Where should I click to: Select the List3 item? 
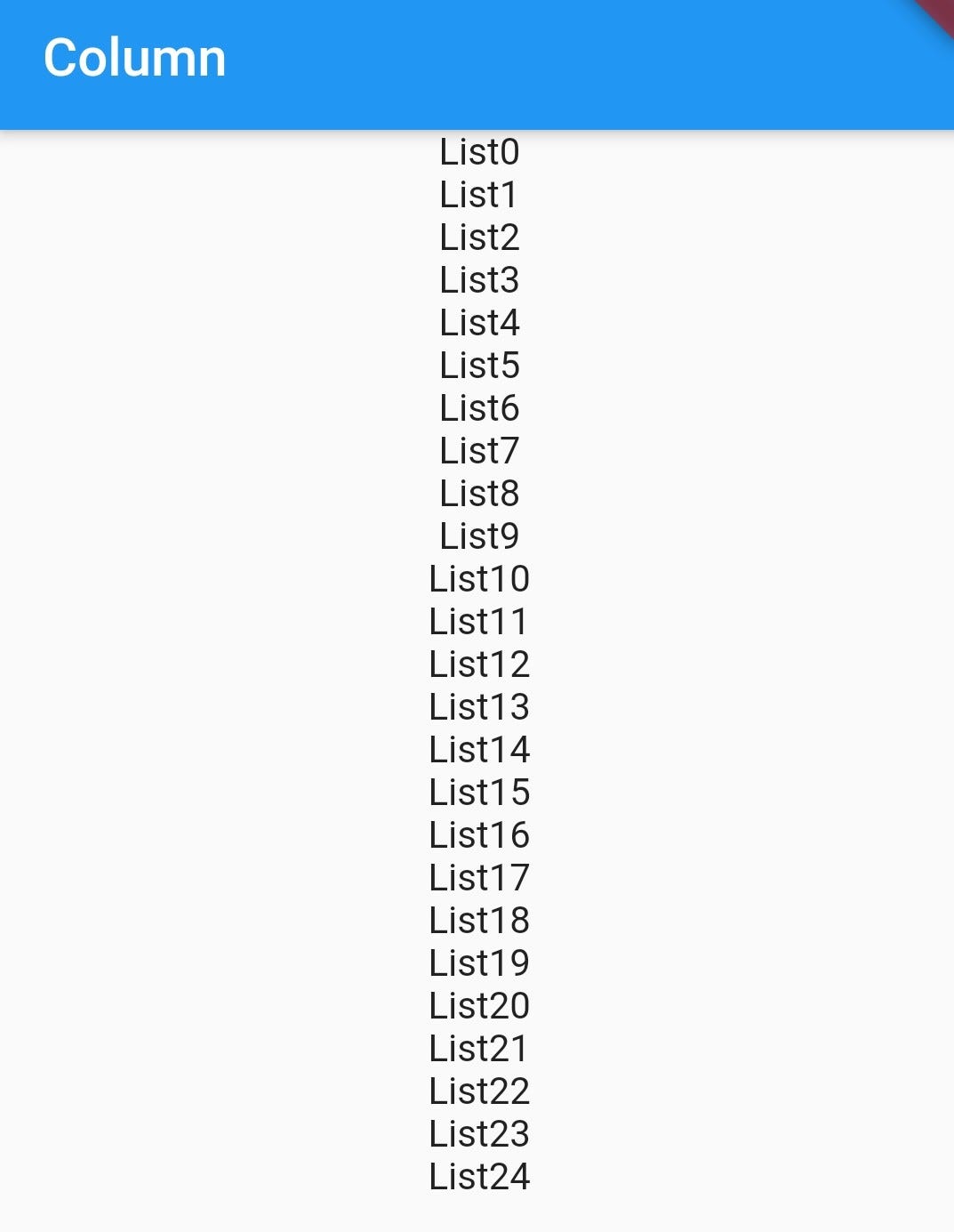479,280
